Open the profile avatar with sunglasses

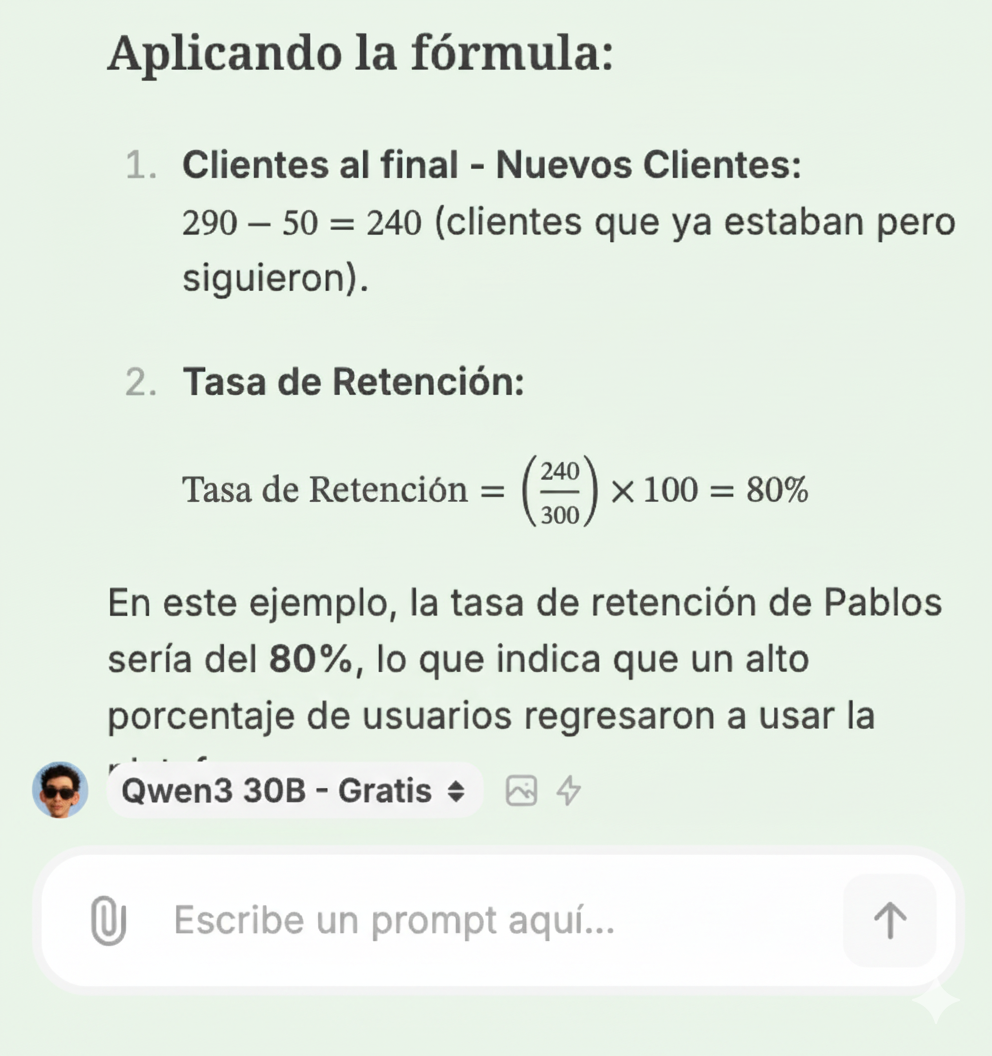tap(60, 791)
